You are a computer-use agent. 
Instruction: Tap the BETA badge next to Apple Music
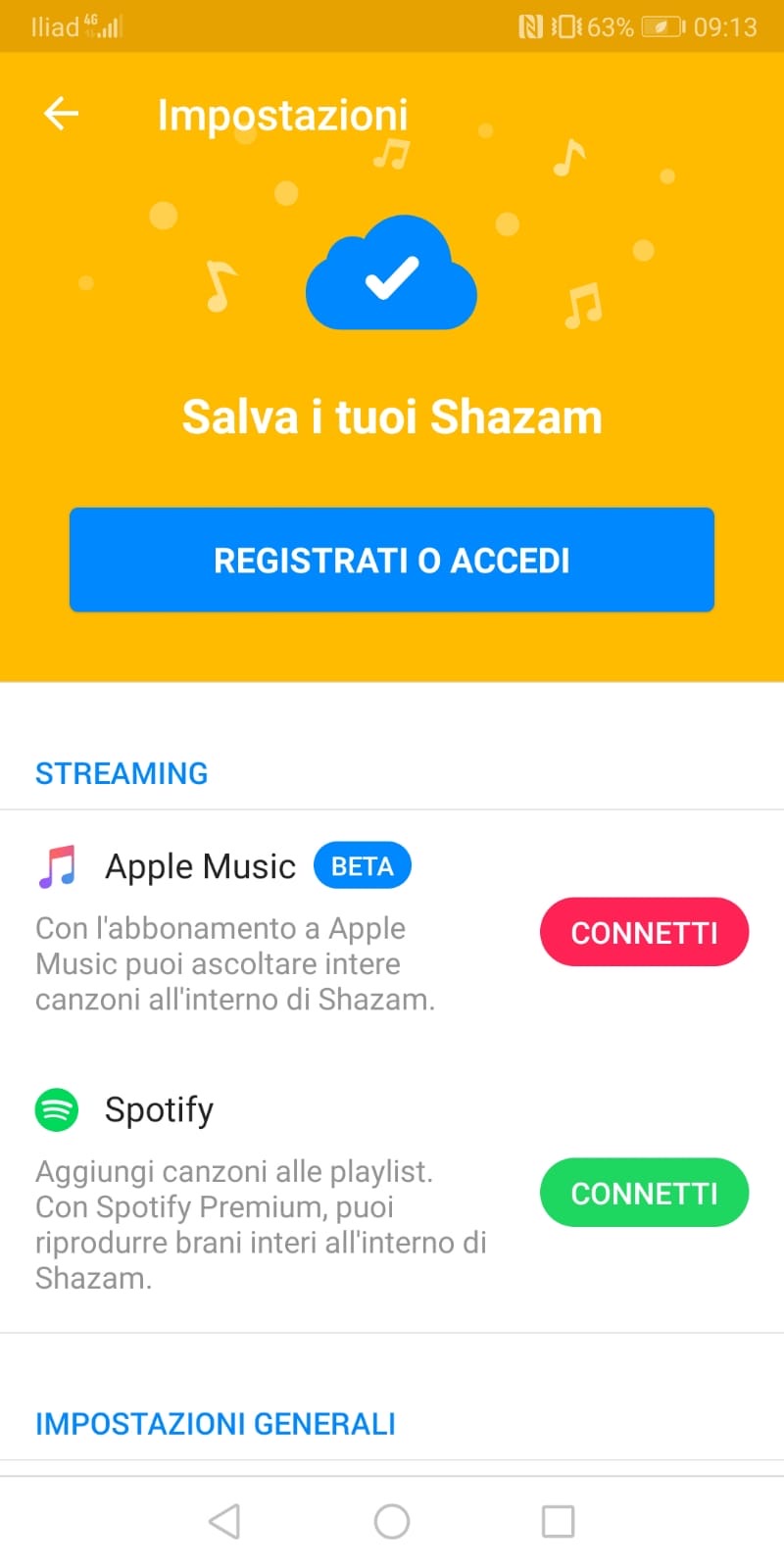tap(362, 865)
